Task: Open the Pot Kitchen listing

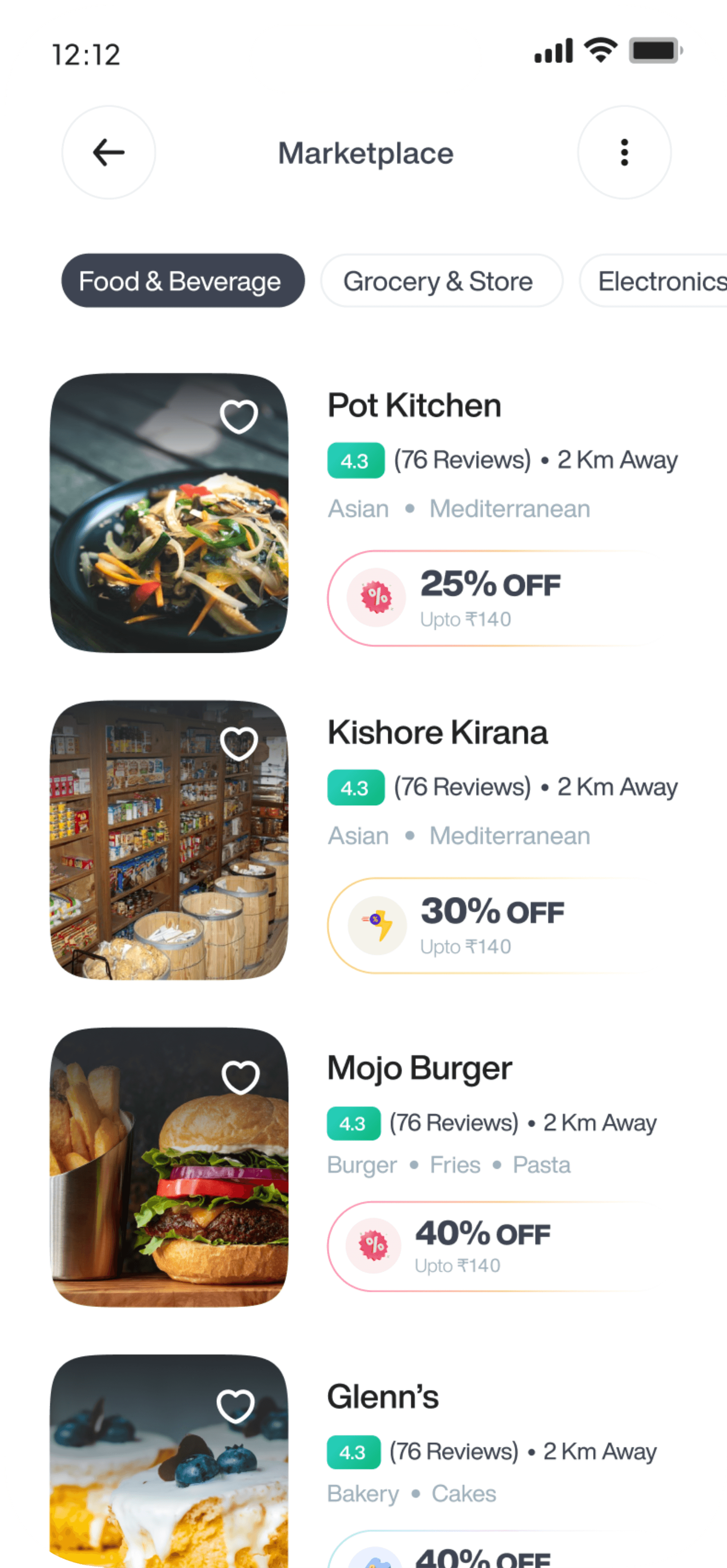Action: pyautogui.click(x=414, y=405)
